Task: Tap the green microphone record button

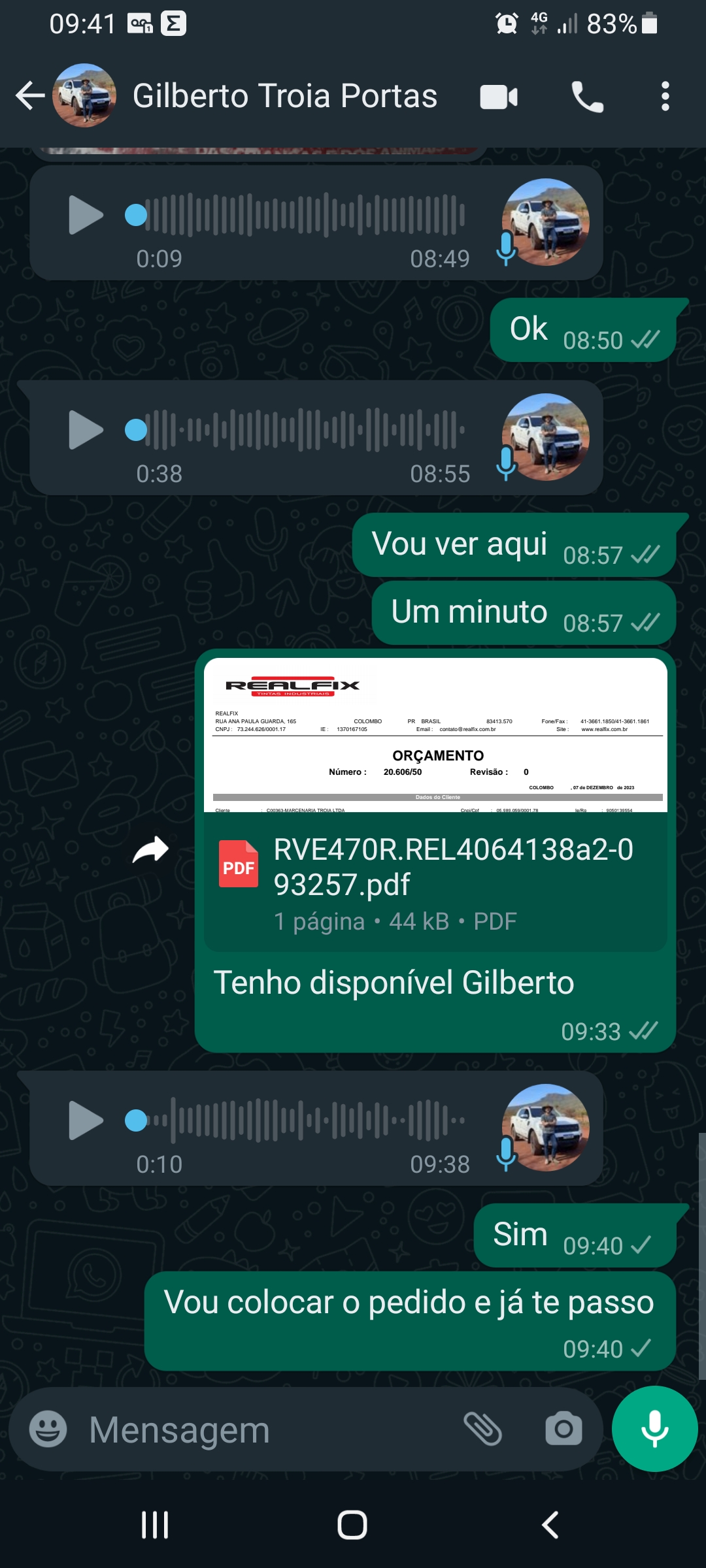Action: (x=654, y=1429)
